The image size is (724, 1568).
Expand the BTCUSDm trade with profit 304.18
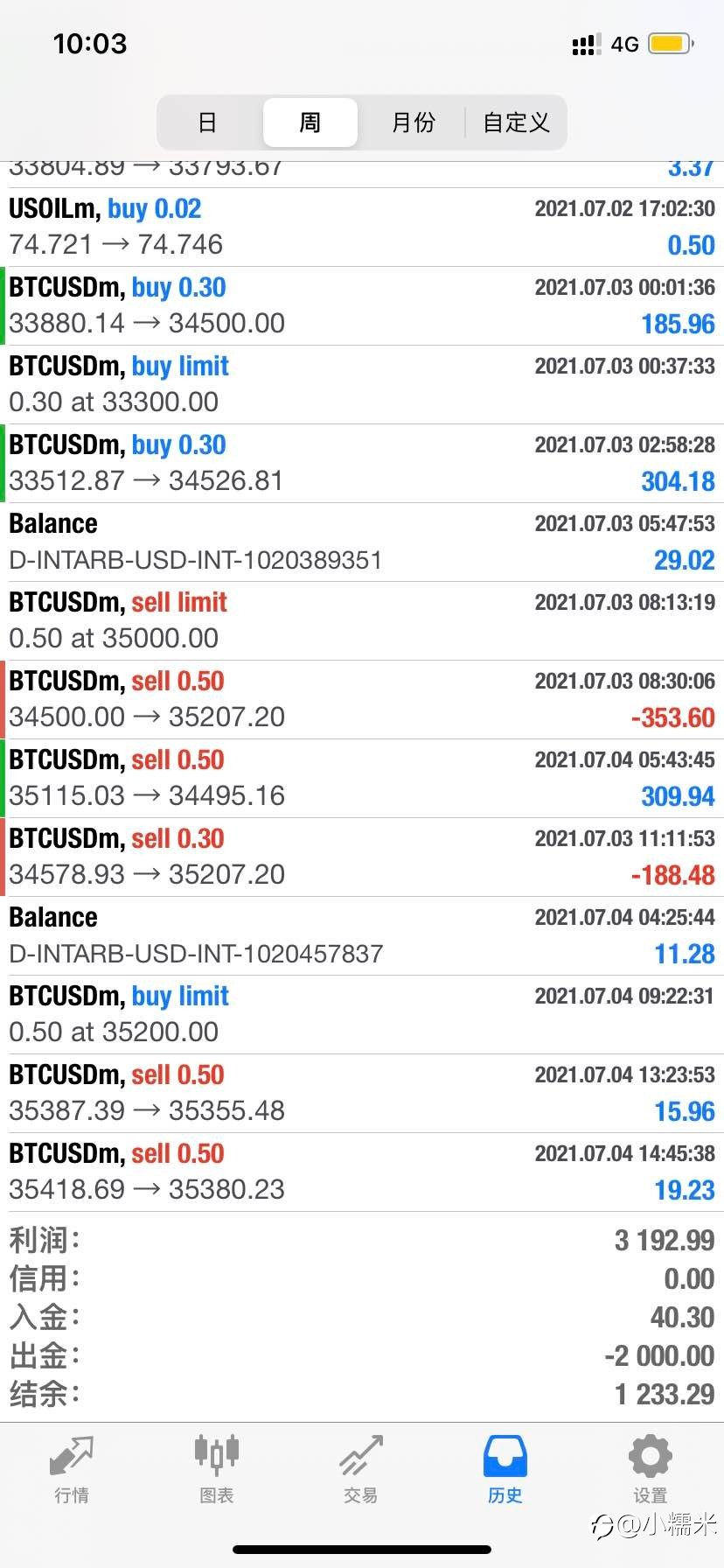coord(362,464)
